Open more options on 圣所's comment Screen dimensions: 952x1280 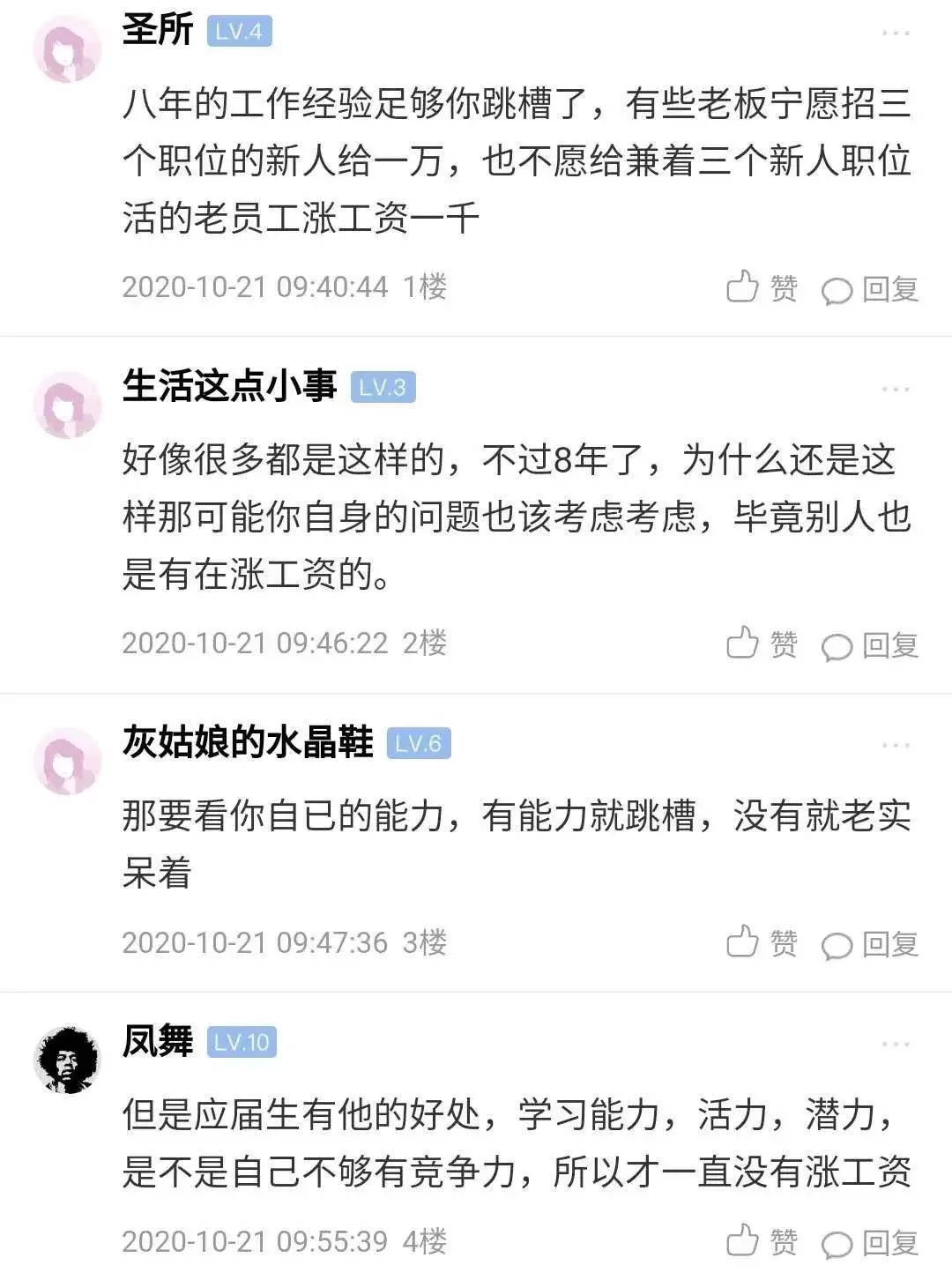[896, 33]
